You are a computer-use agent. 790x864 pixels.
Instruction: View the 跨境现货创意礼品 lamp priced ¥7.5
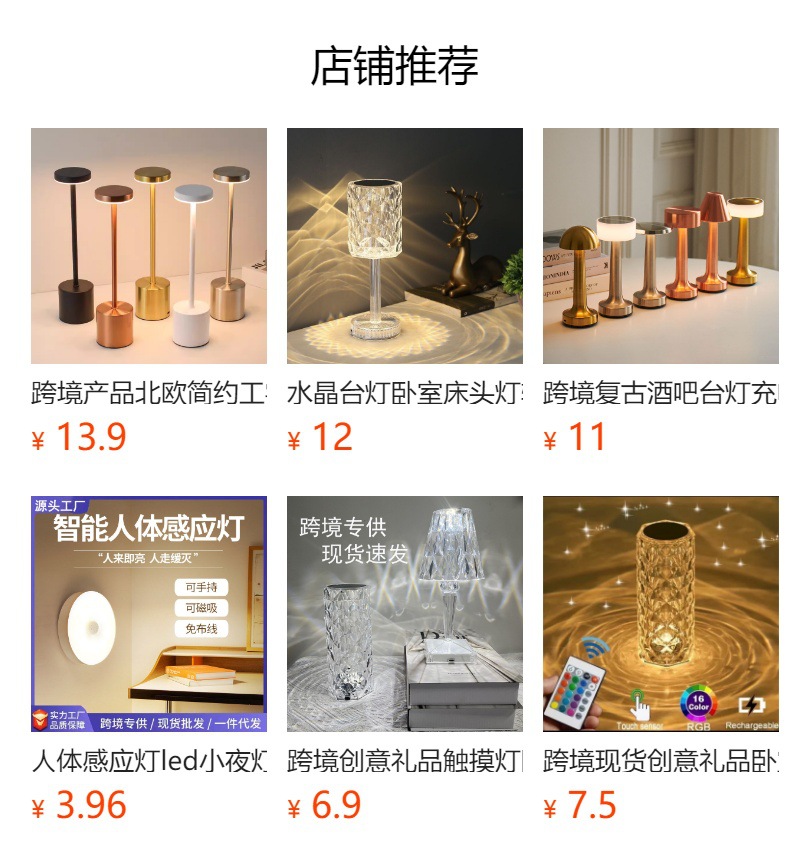(x=660, y=614)
